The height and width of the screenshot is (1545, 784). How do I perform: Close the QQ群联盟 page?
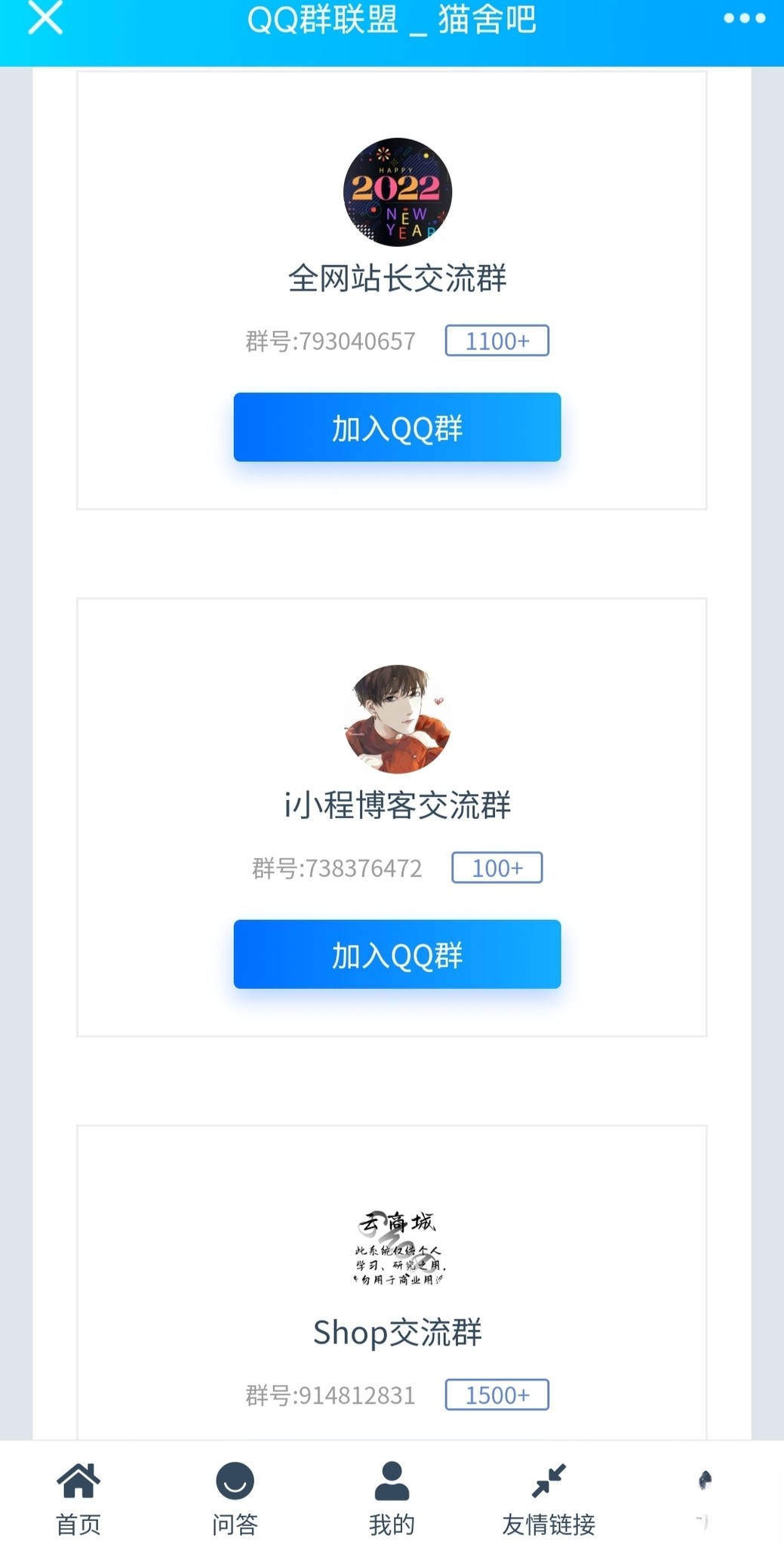[45, 18]
